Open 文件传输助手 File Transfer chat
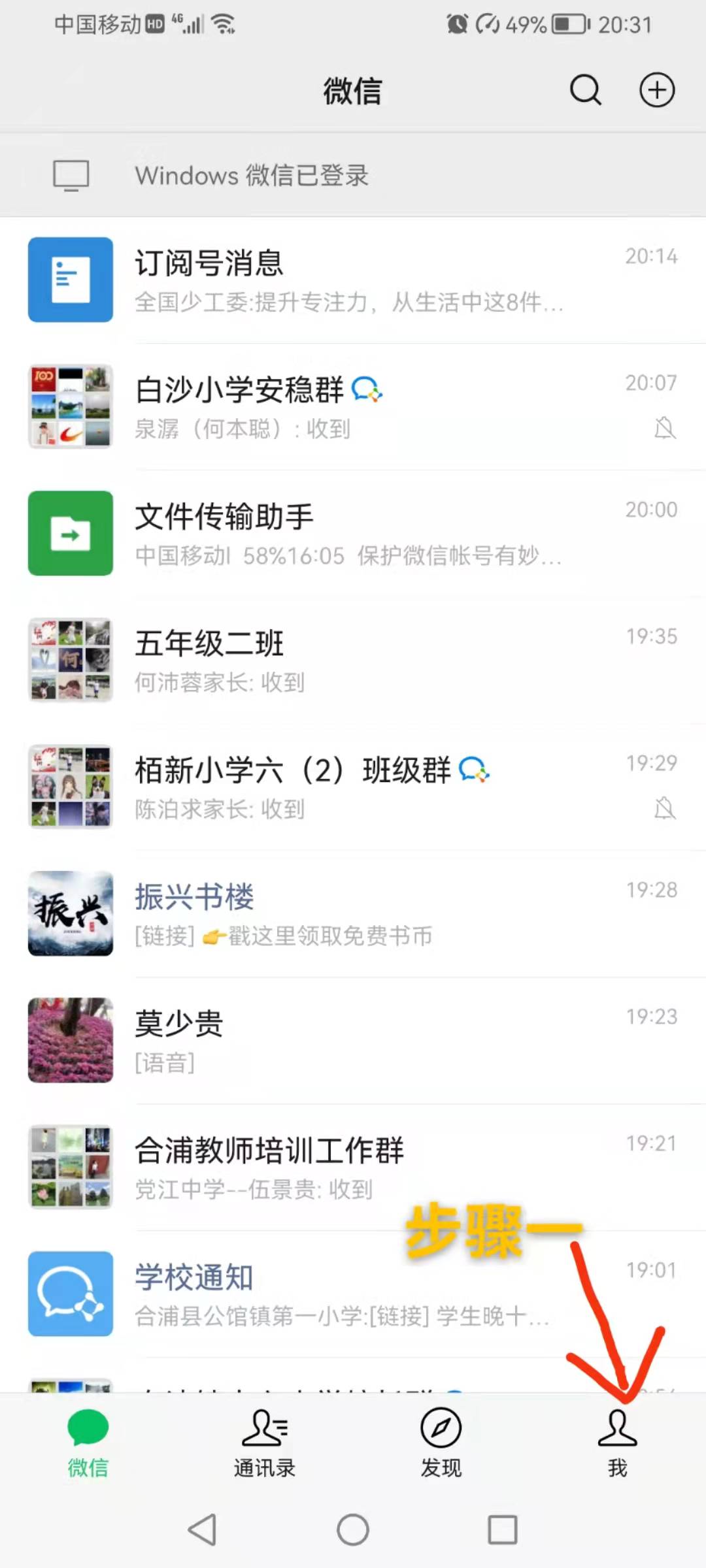The width and height of the screenshot is (706, 1568). pos(353,534)
